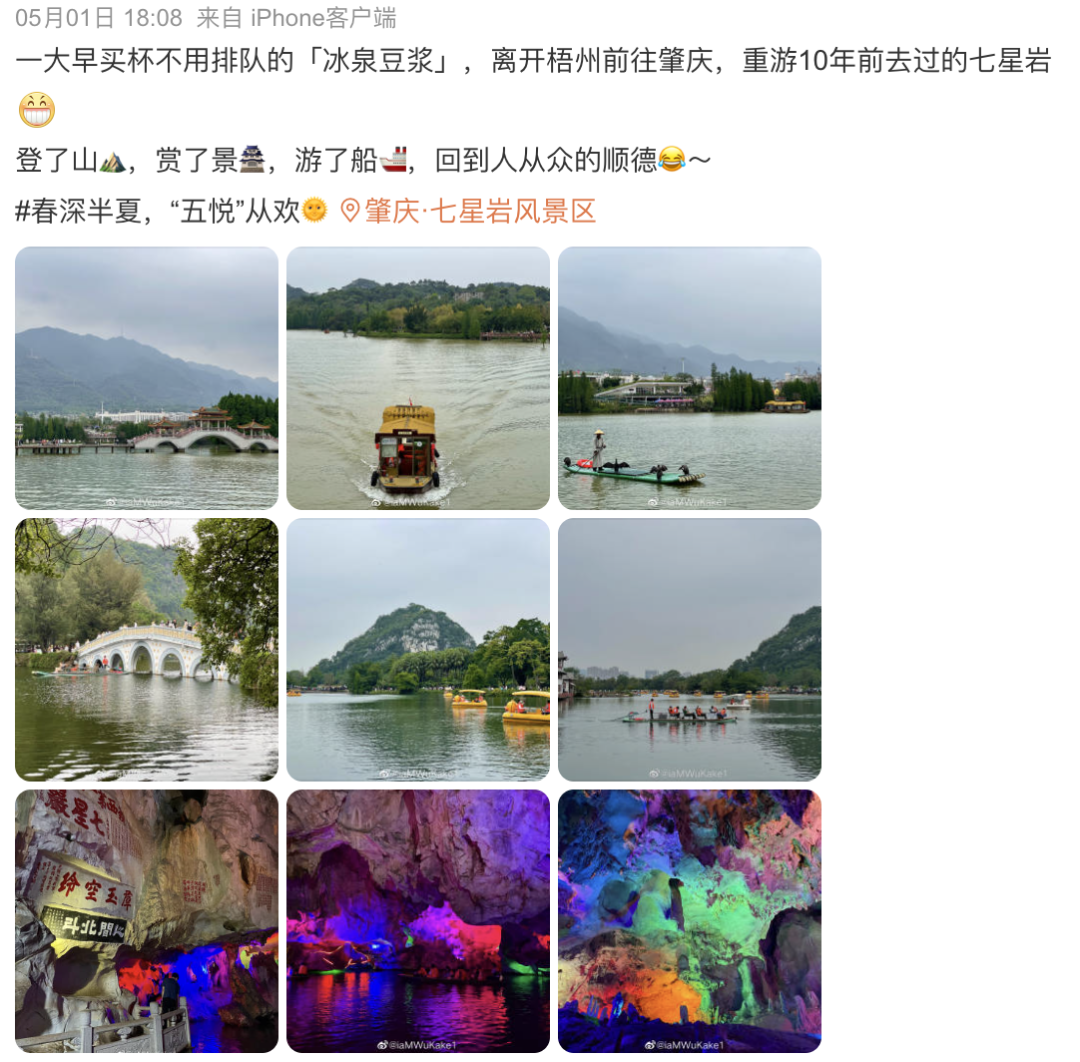Enlarge the purple-lit cave lake photo
The image size is (1080, 1062).
click(x=418, y=920)
